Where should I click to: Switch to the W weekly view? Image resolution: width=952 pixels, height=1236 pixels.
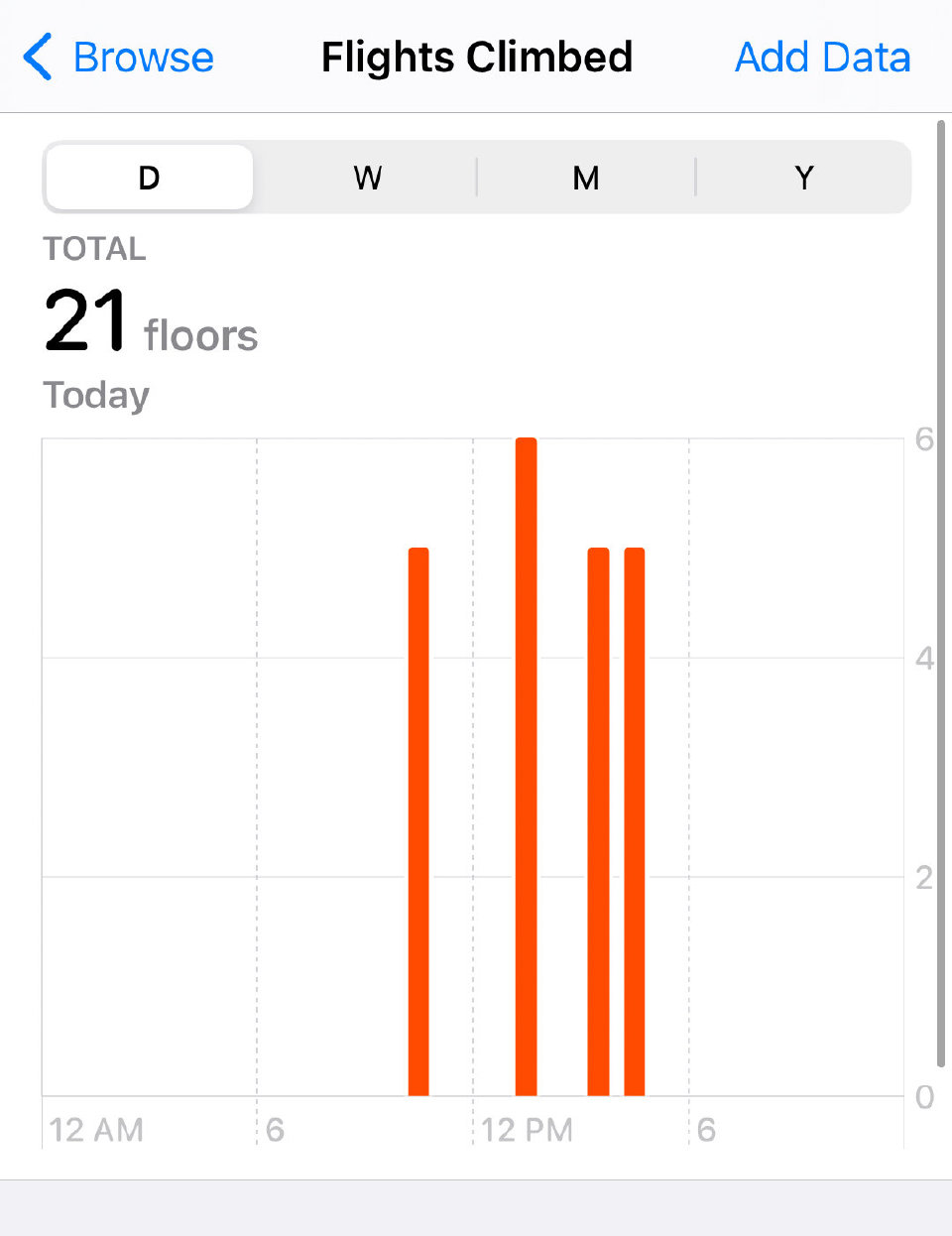pyautogui.click(x=367, y=178)
